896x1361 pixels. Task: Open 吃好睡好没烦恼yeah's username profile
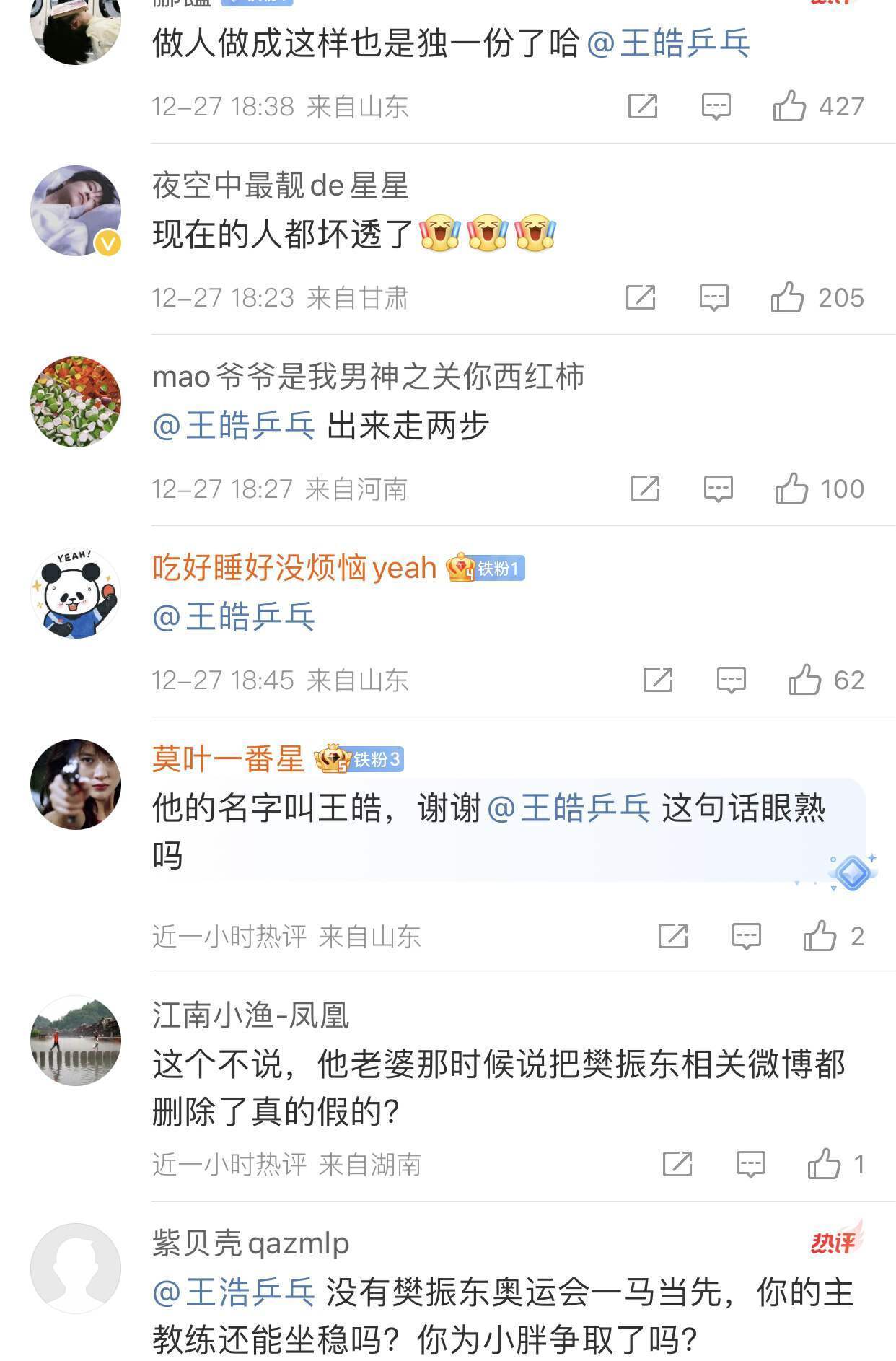[x=294, y=568]
